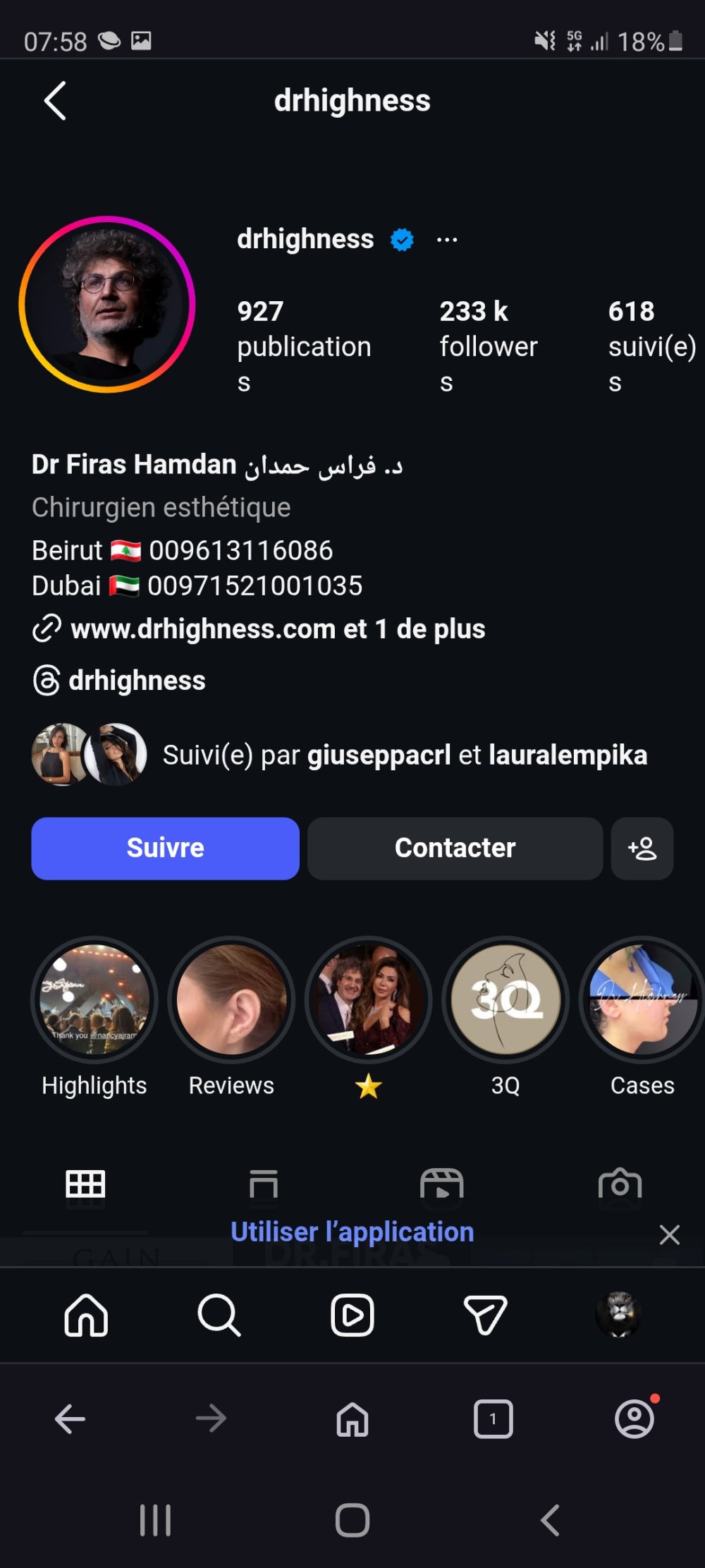This screenshot has height=1568, width=705.
Task: Go back using the top-left chevron
Action: (x=56, y=101)
